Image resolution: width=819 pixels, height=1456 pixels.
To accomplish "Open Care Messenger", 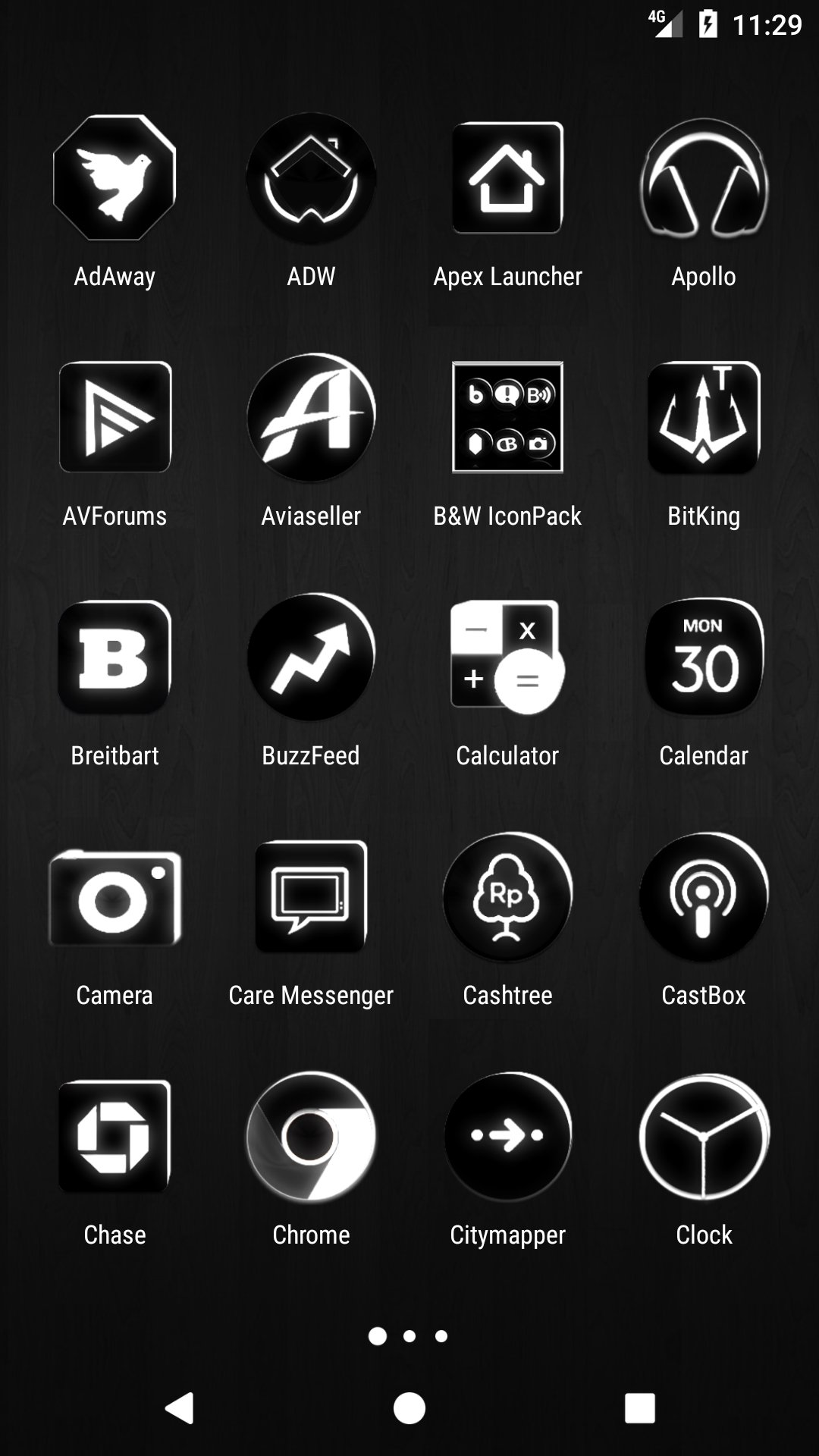I will [311, 896].
